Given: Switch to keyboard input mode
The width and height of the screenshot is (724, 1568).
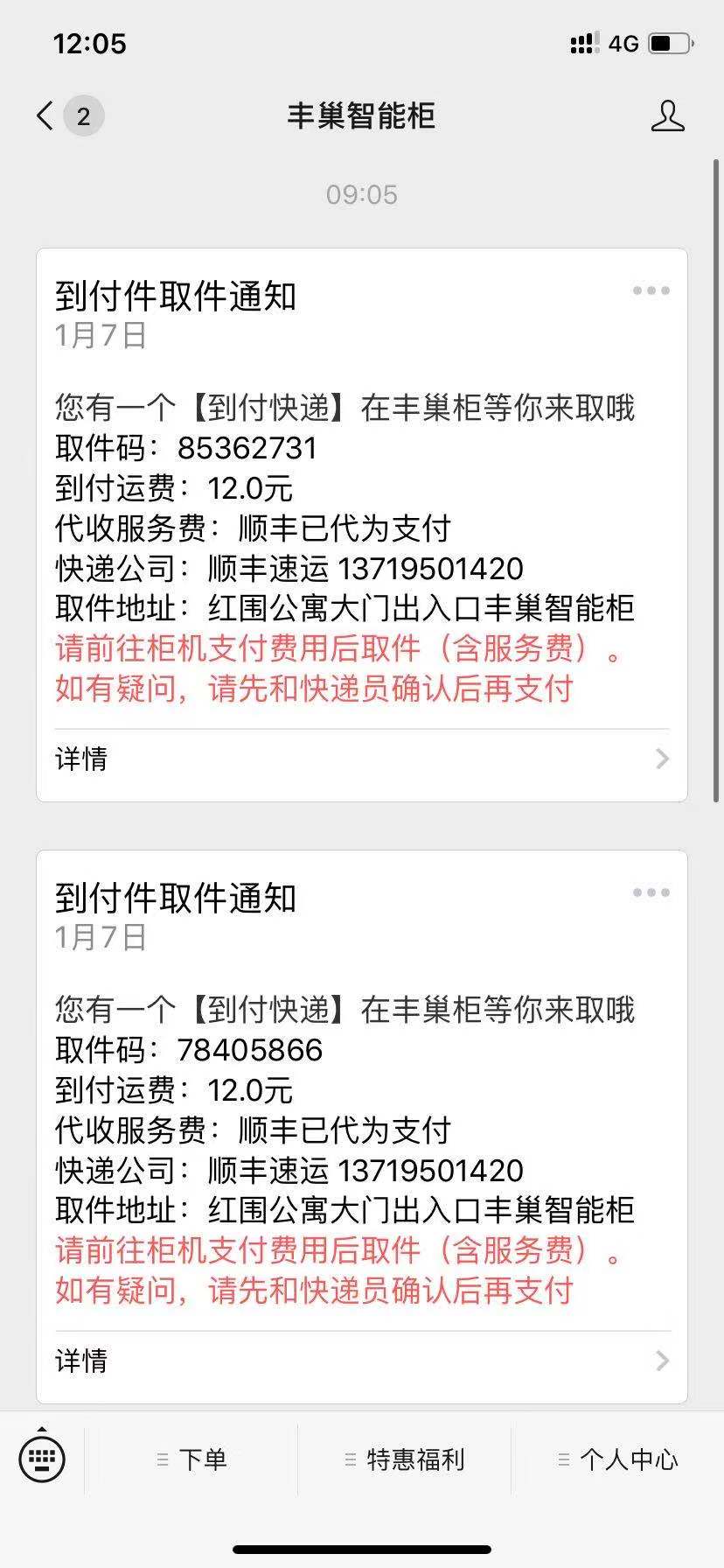Looking at the screenshot, I should pyautogui.click(x=42, y=1459).
